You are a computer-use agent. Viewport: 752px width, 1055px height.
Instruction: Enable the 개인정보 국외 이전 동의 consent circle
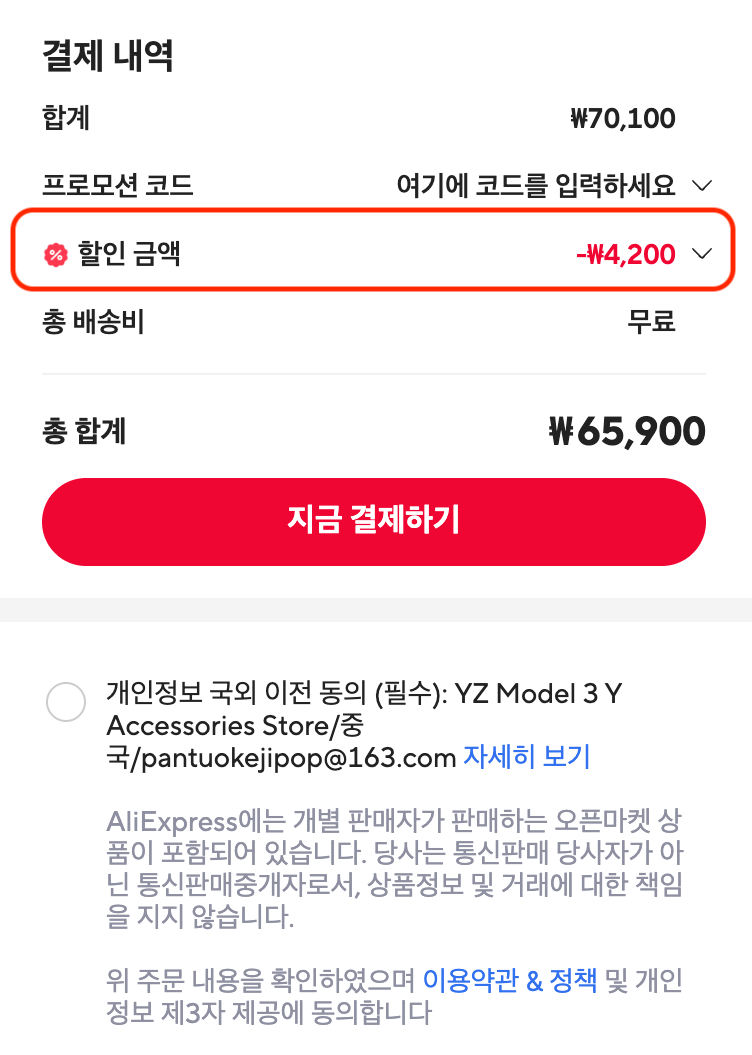66,702
